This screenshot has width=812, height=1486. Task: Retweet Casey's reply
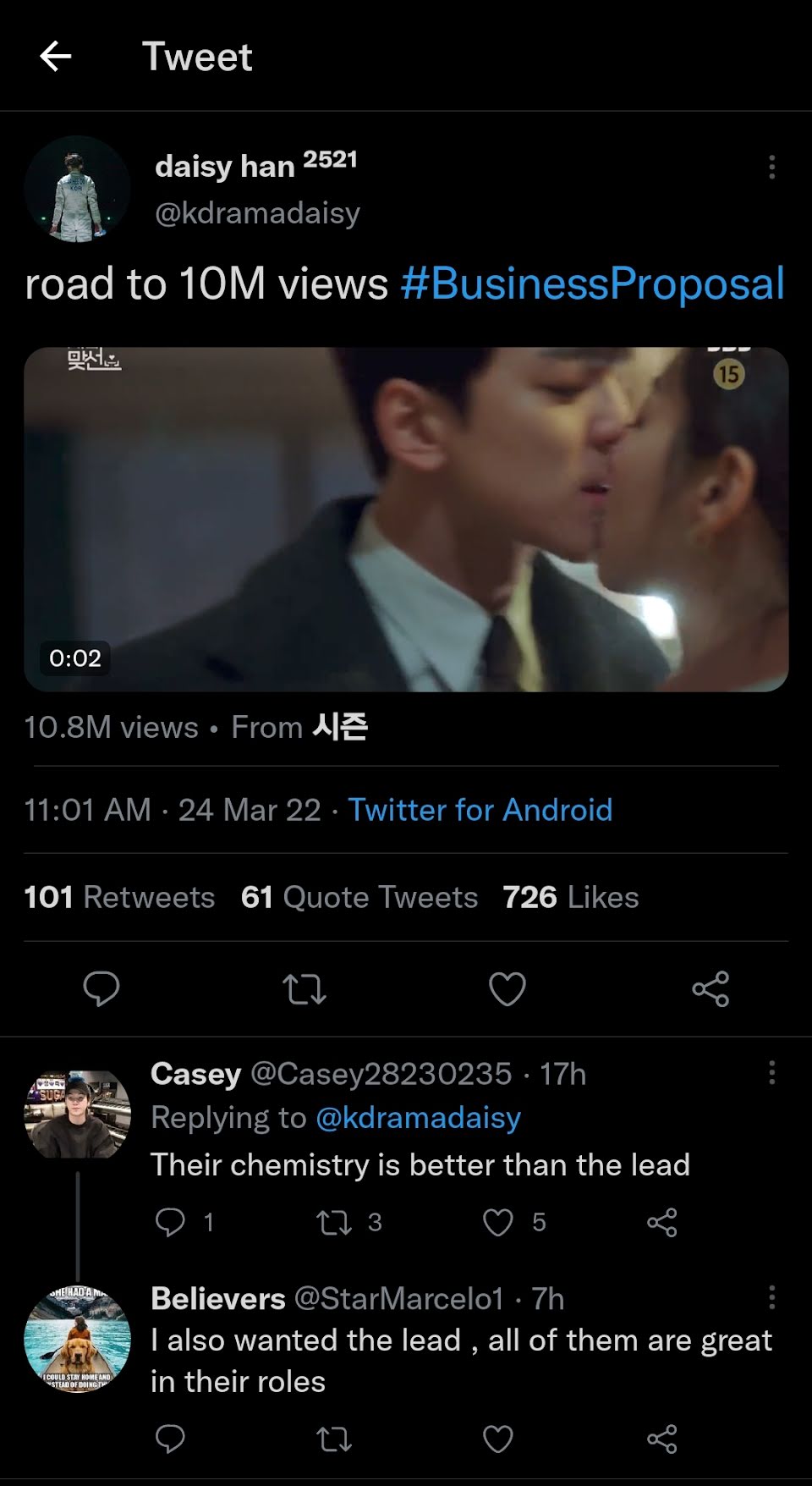click(334, 1222)
